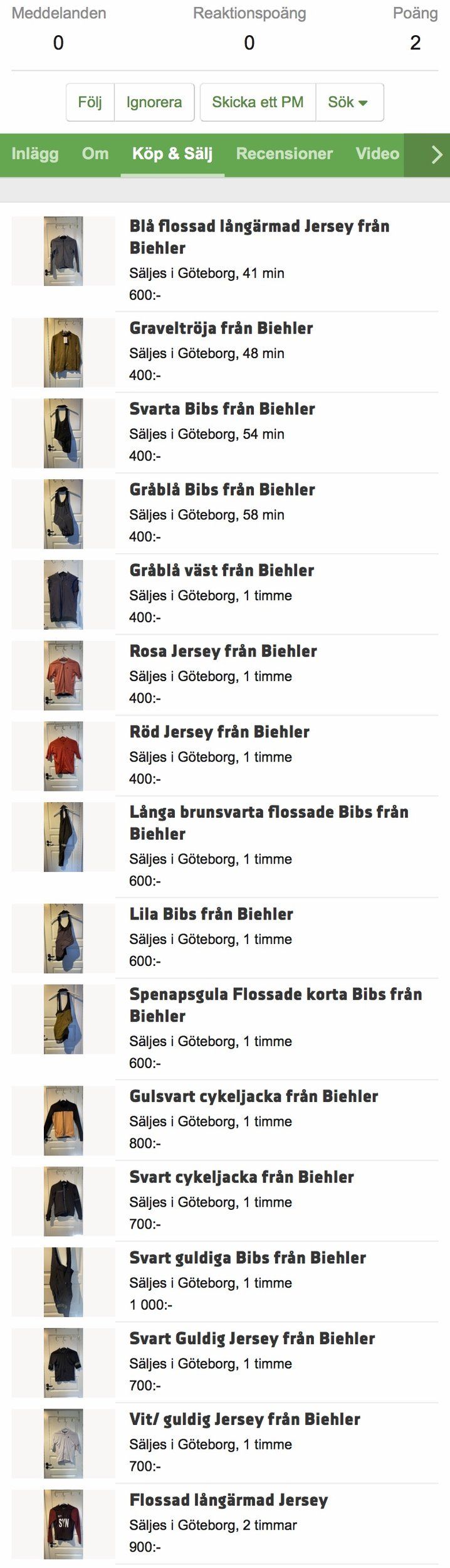Show more tabs with the right arrow
This screenshot has height=1568, width=450.
[436, 154]
